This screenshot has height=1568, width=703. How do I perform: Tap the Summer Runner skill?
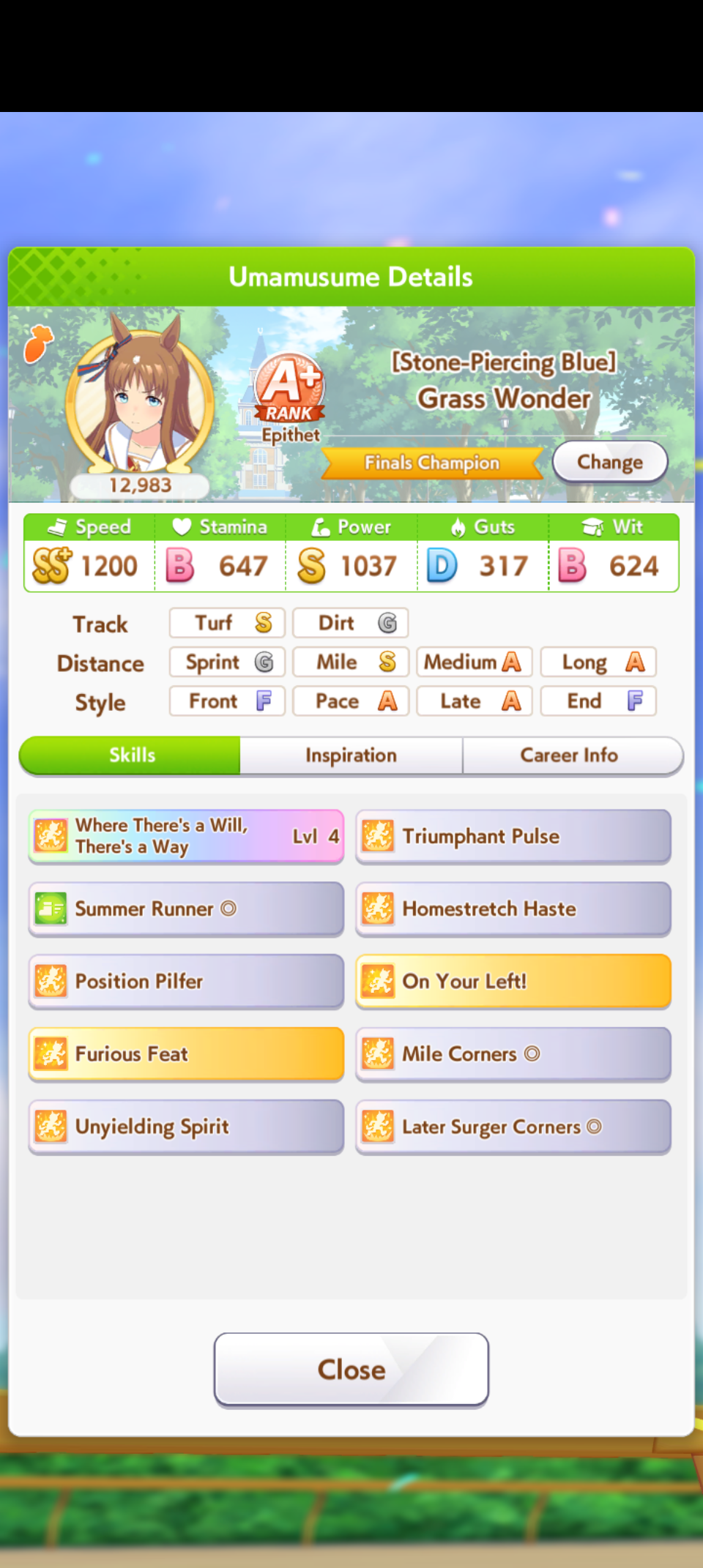click(186, 908)
